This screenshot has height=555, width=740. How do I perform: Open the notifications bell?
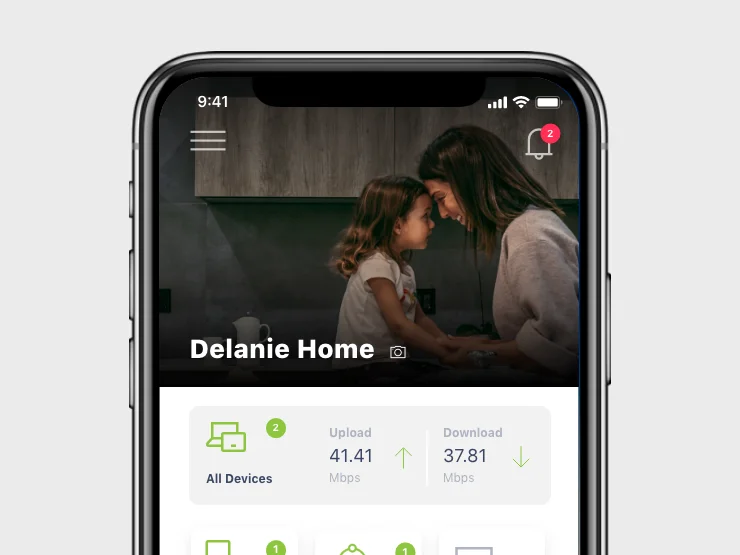click(x=539, y=145)
